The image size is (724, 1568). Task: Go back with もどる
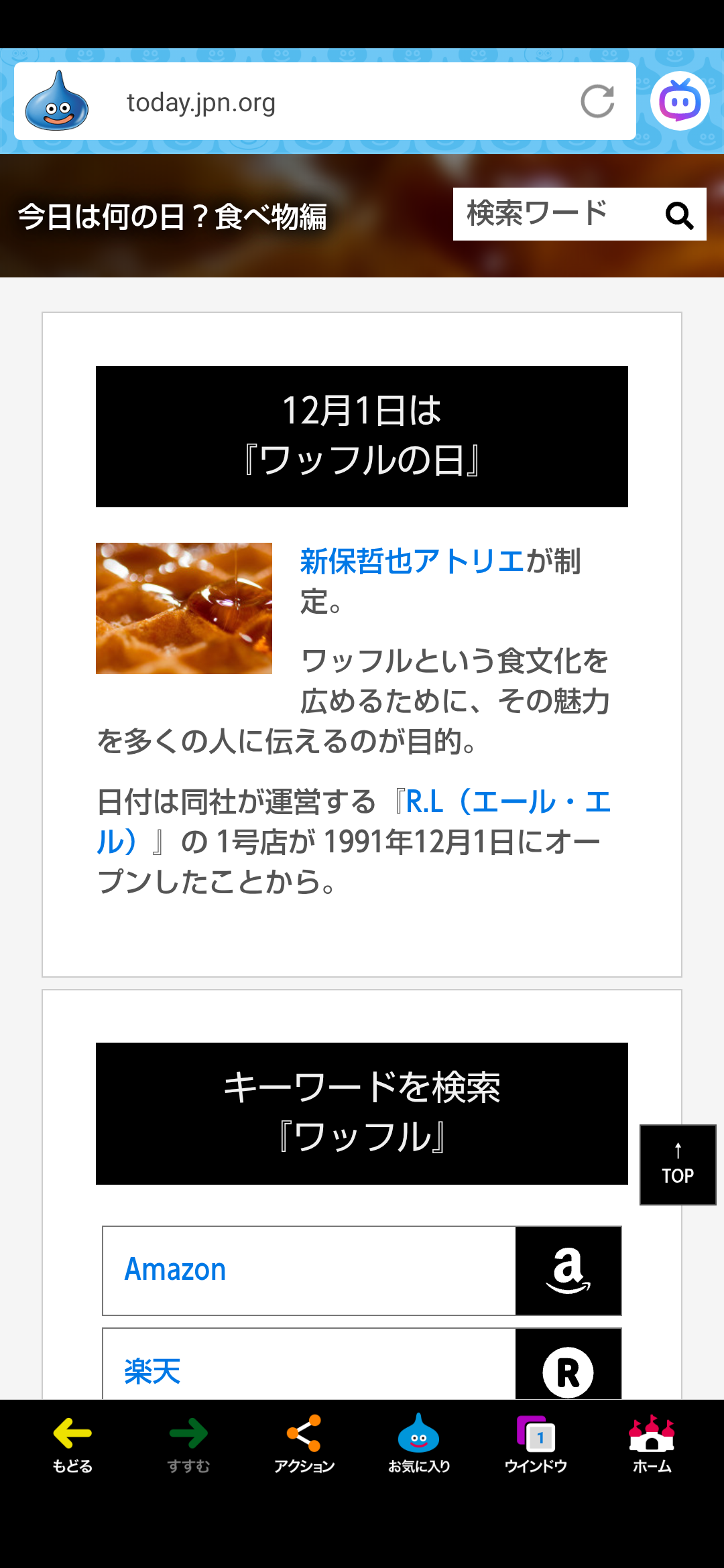pyautogui.click(x=72, y=1444)
